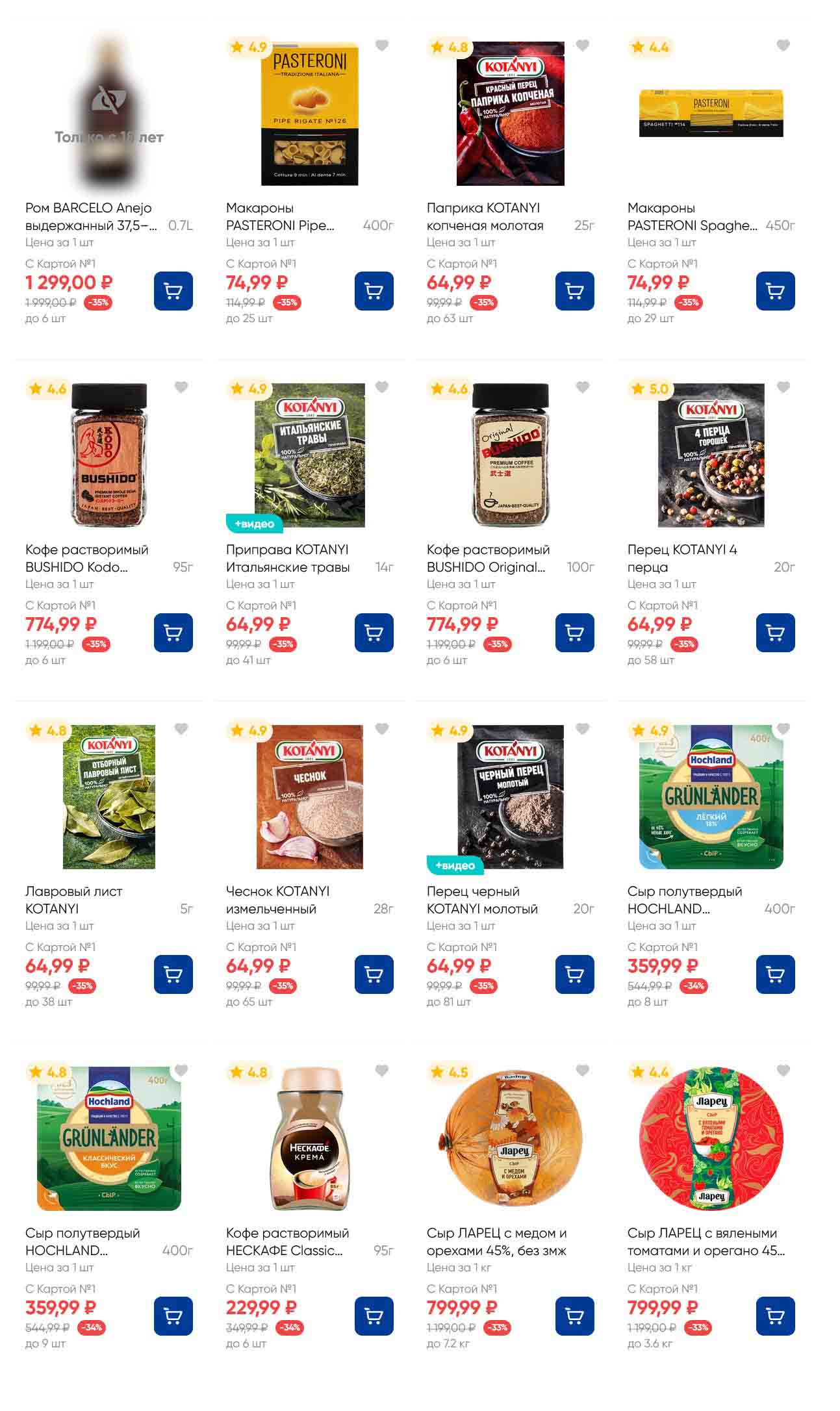Viewport: 840px width, 1411px height.
Task: Add Лавровый лист KOTANYI to cart
Action: click(x=173, y=974)
